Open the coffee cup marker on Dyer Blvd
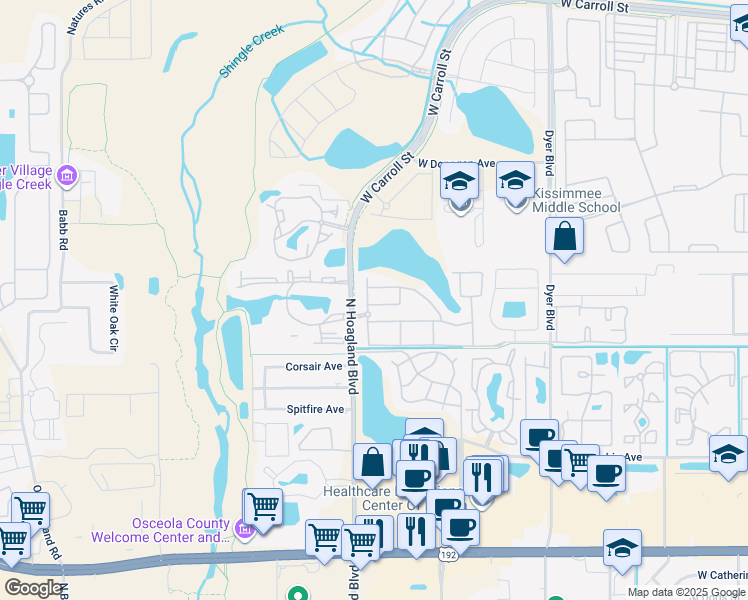748x600 pixels. (540, 438)
